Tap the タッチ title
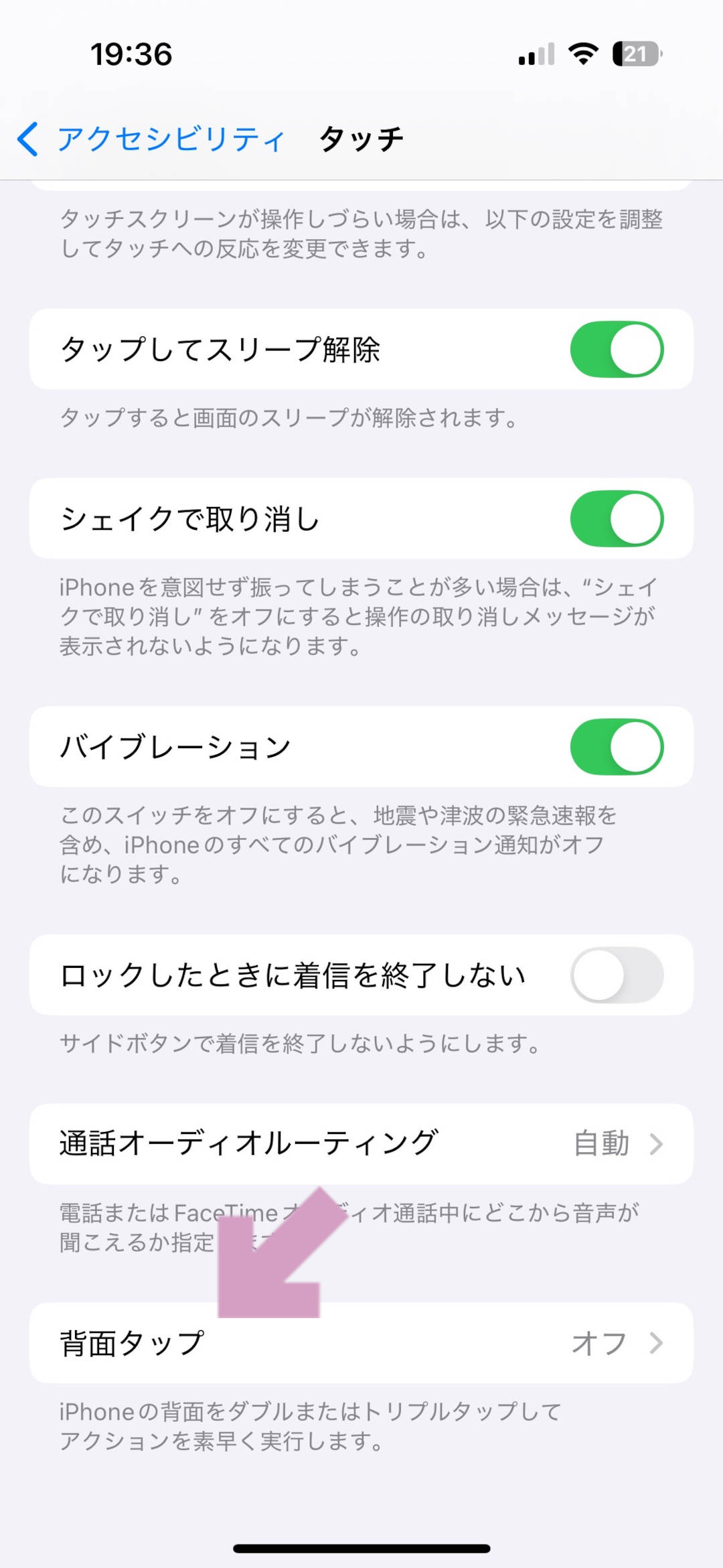Screen dimensions: 723x1568 click(x=361, y=139)
